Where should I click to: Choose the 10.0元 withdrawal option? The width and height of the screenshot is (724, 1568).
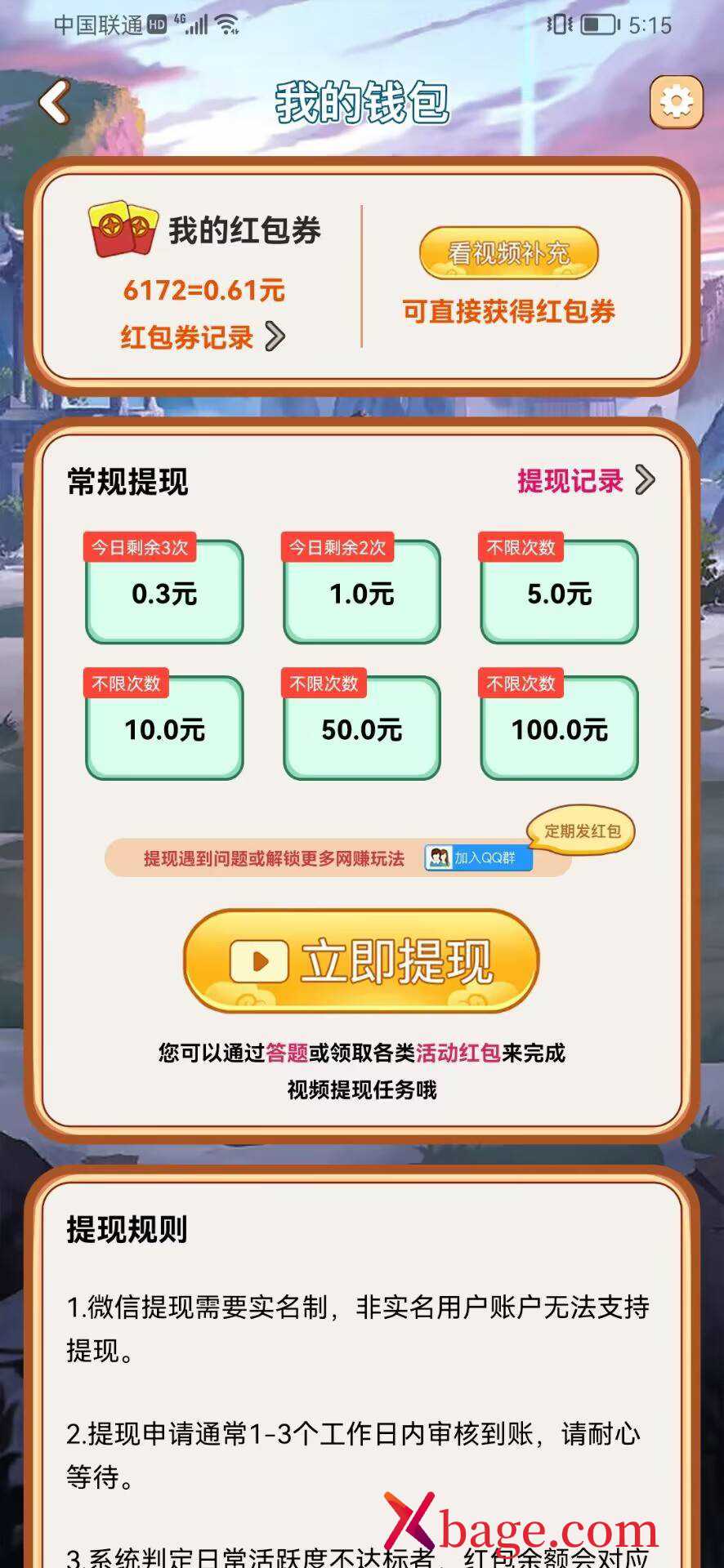coord(164,728)
